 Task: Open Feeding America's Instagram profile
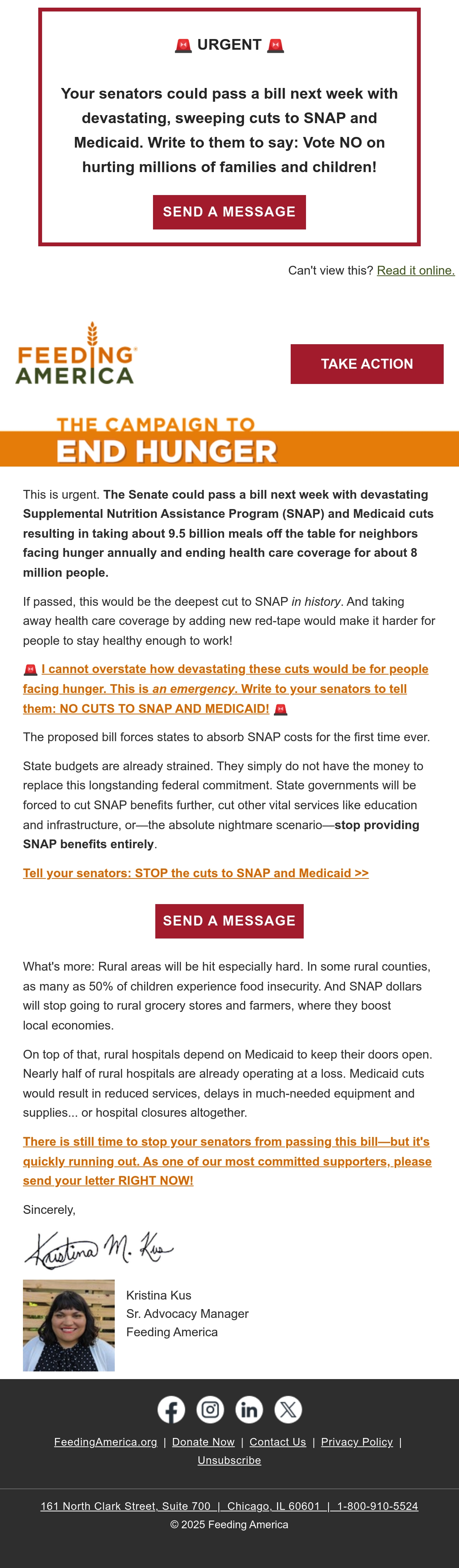[210, 1409]
